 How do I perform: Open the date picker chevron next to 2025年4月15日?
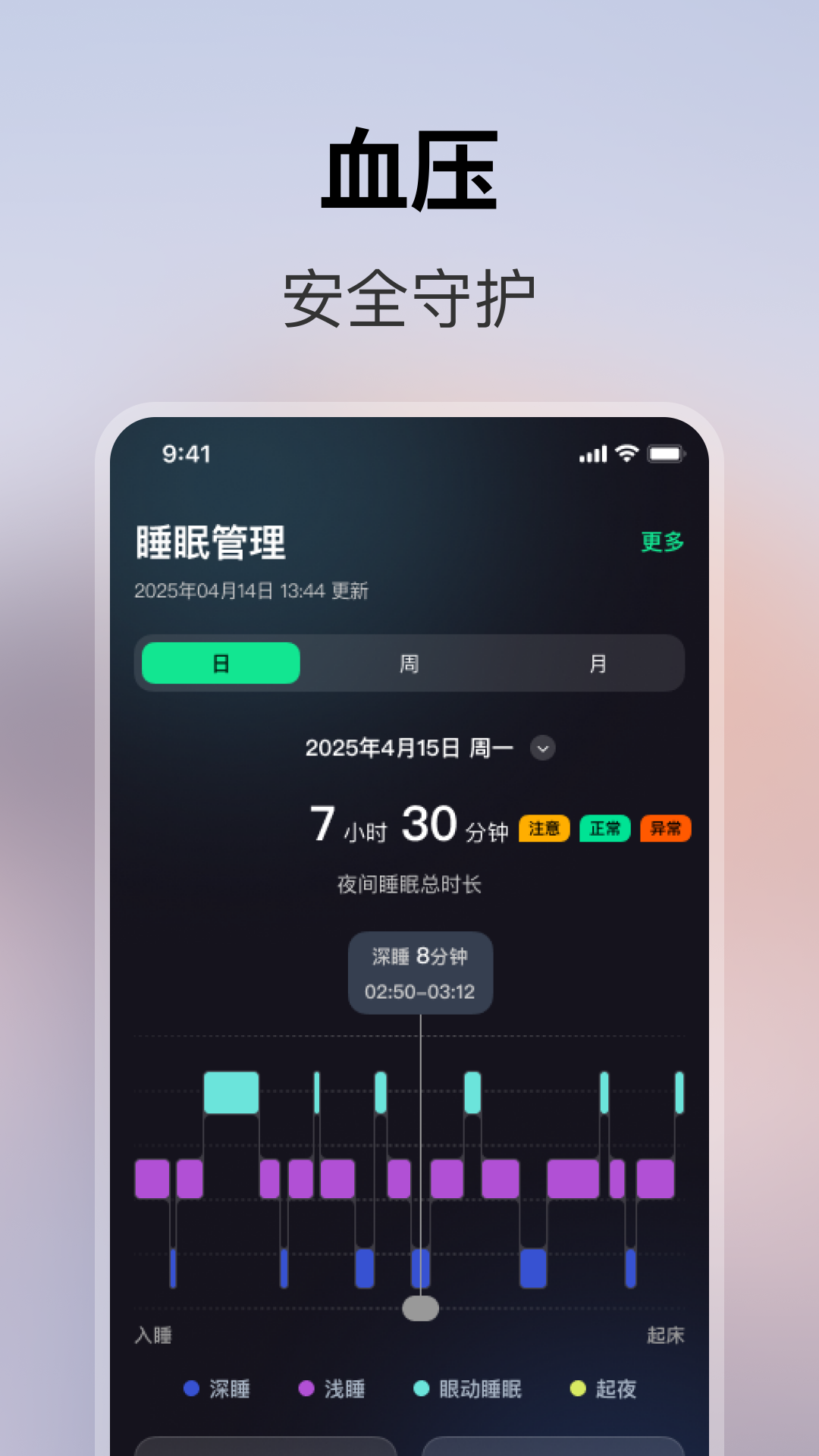(541, 748)
